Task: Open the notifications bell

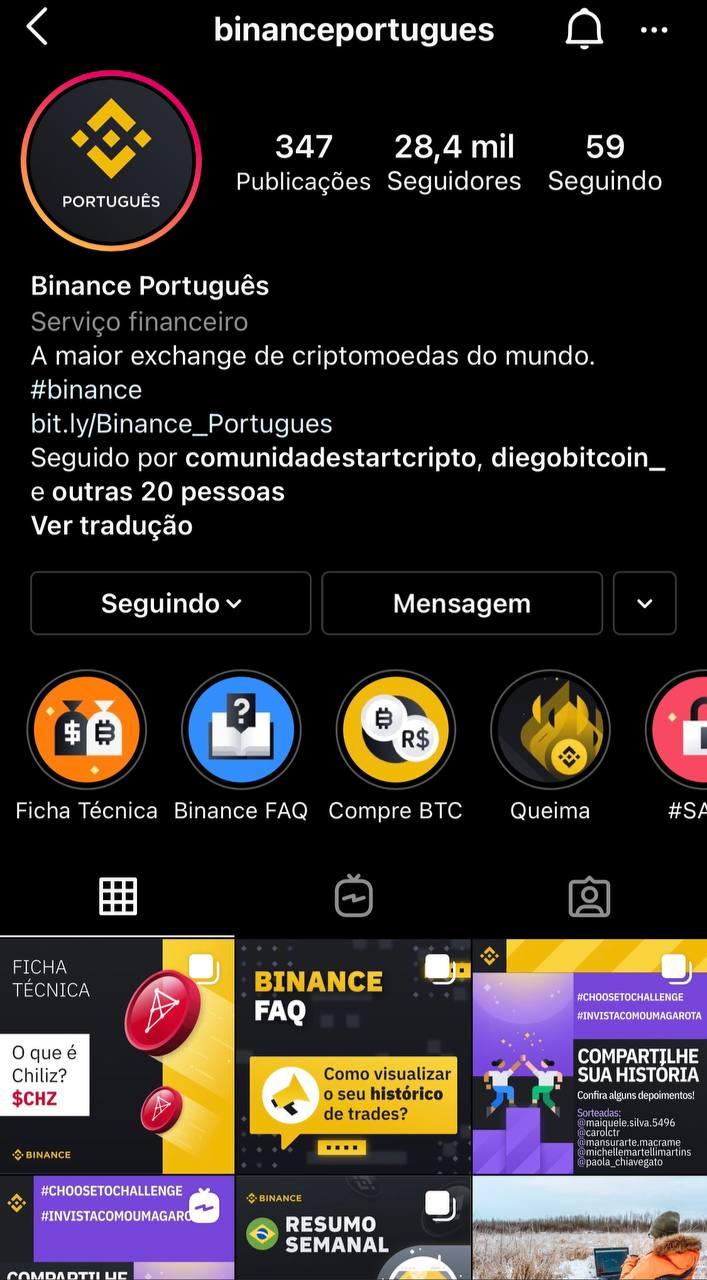Action: pos(584,29)
